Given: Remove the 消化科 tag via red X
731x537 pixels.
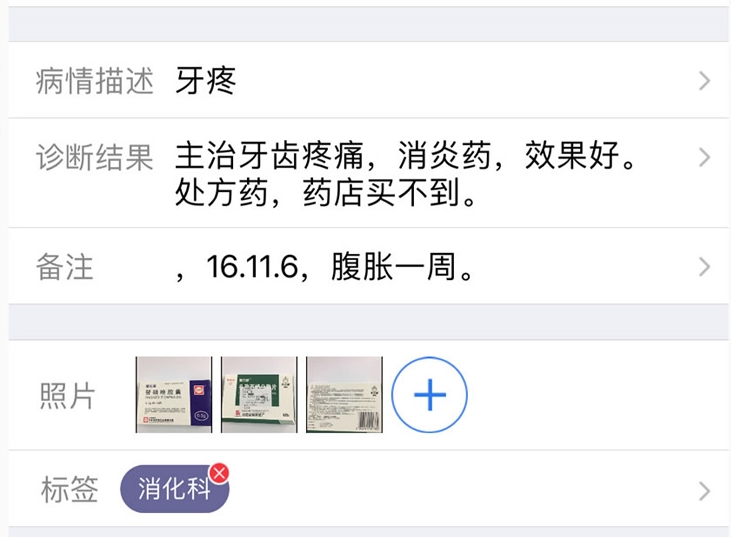Looking at the screenshot, I should (218, 473).
